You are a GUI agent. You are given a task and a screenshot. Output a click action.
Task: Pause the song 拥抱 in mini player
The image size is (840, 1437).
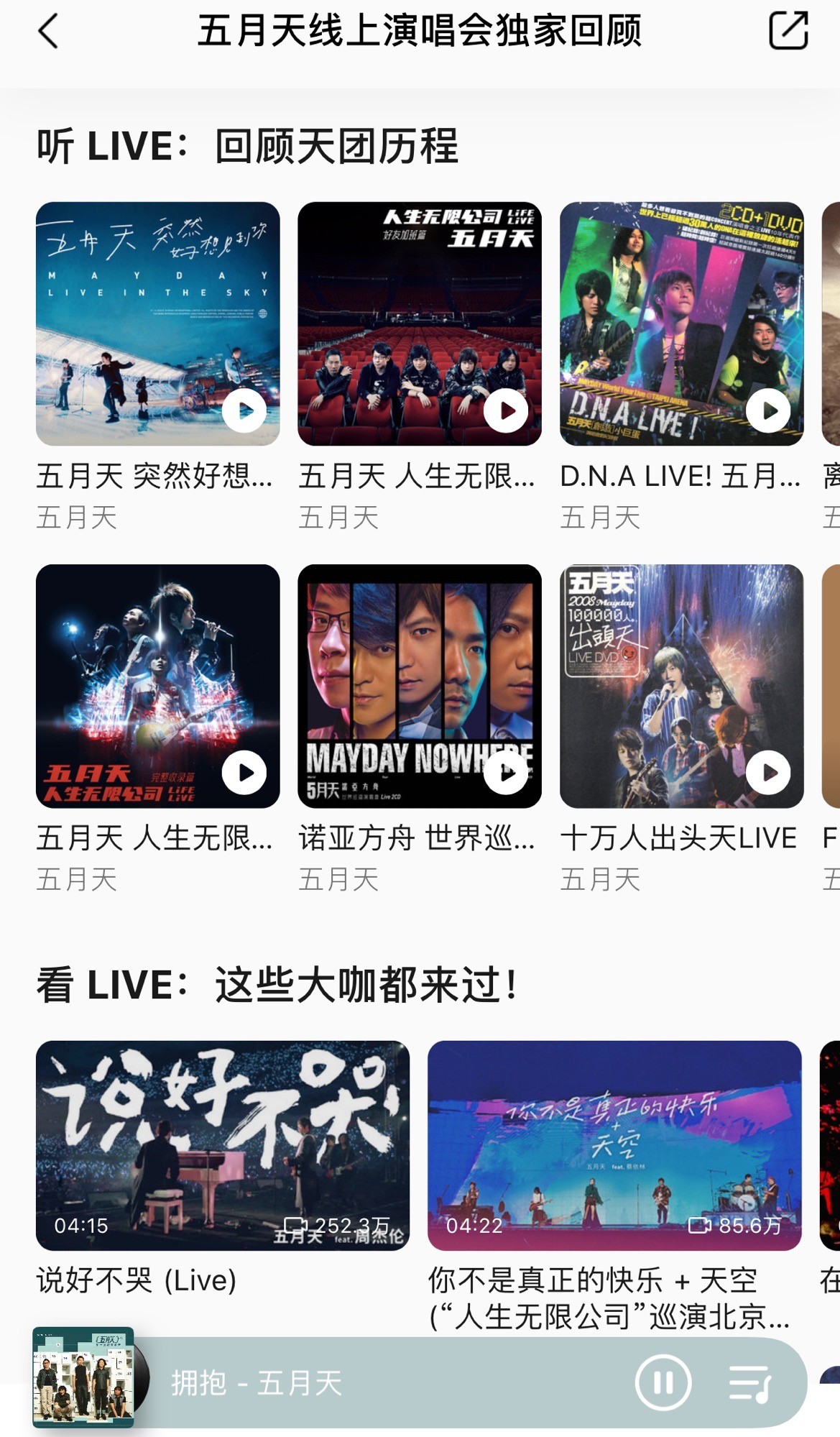tap(663, 1382)
